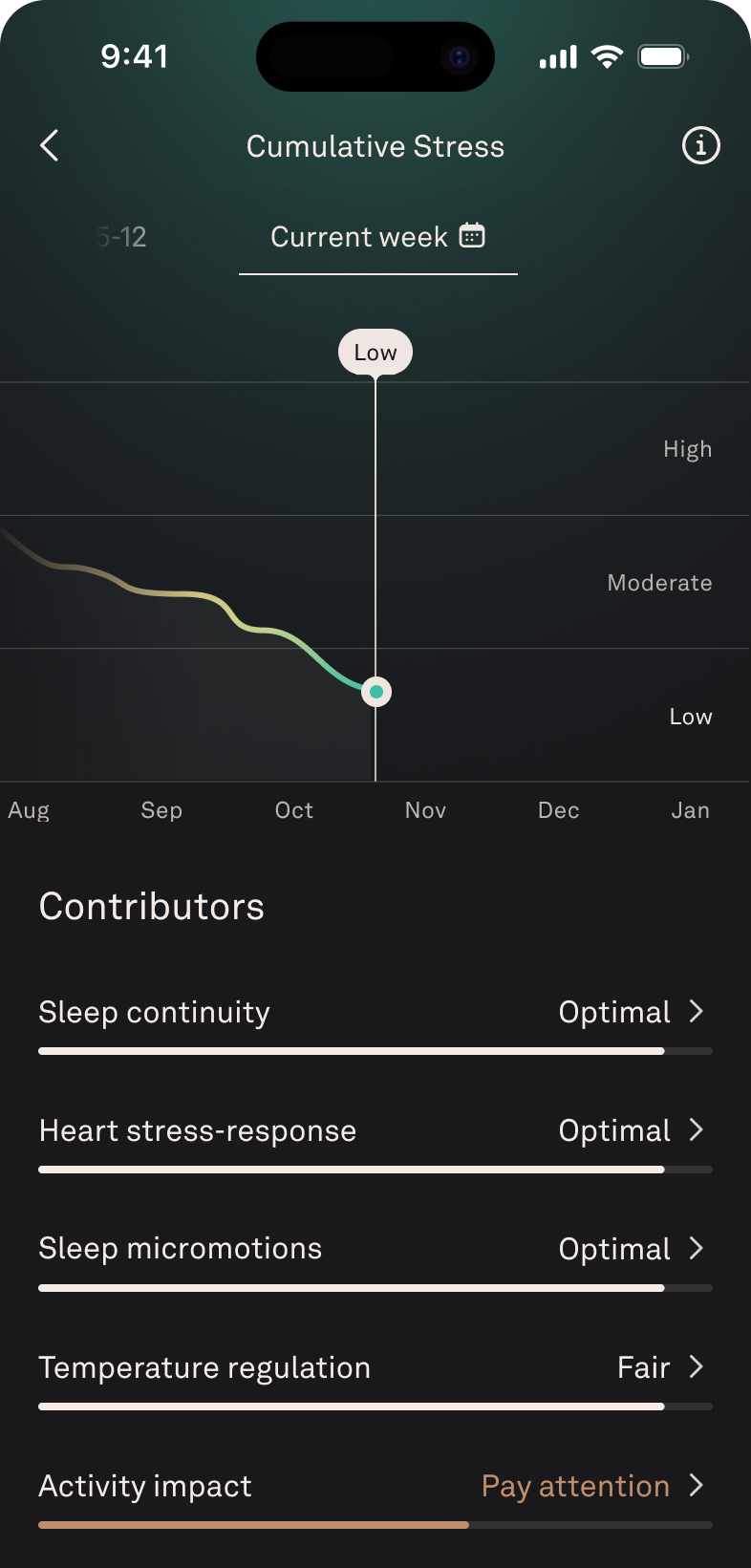Image resolution: width=751 pixels, height=1568 pixels.
Task: Click the Wi-Fi icon in the status bar
Action: coord(608,55)
